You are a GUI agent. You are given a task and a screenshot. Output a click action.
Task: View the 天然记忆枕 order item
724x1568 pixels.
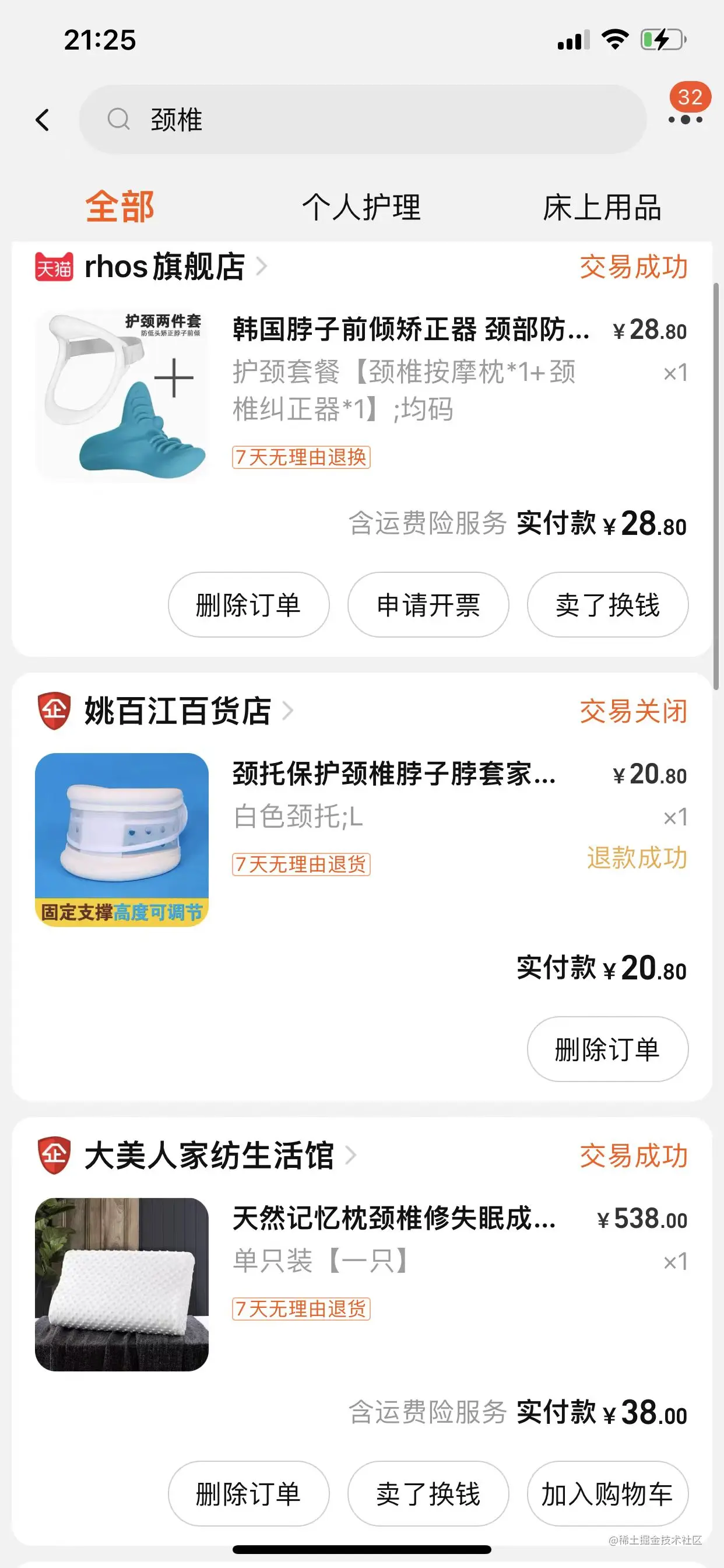click(x=393, y=1219)
